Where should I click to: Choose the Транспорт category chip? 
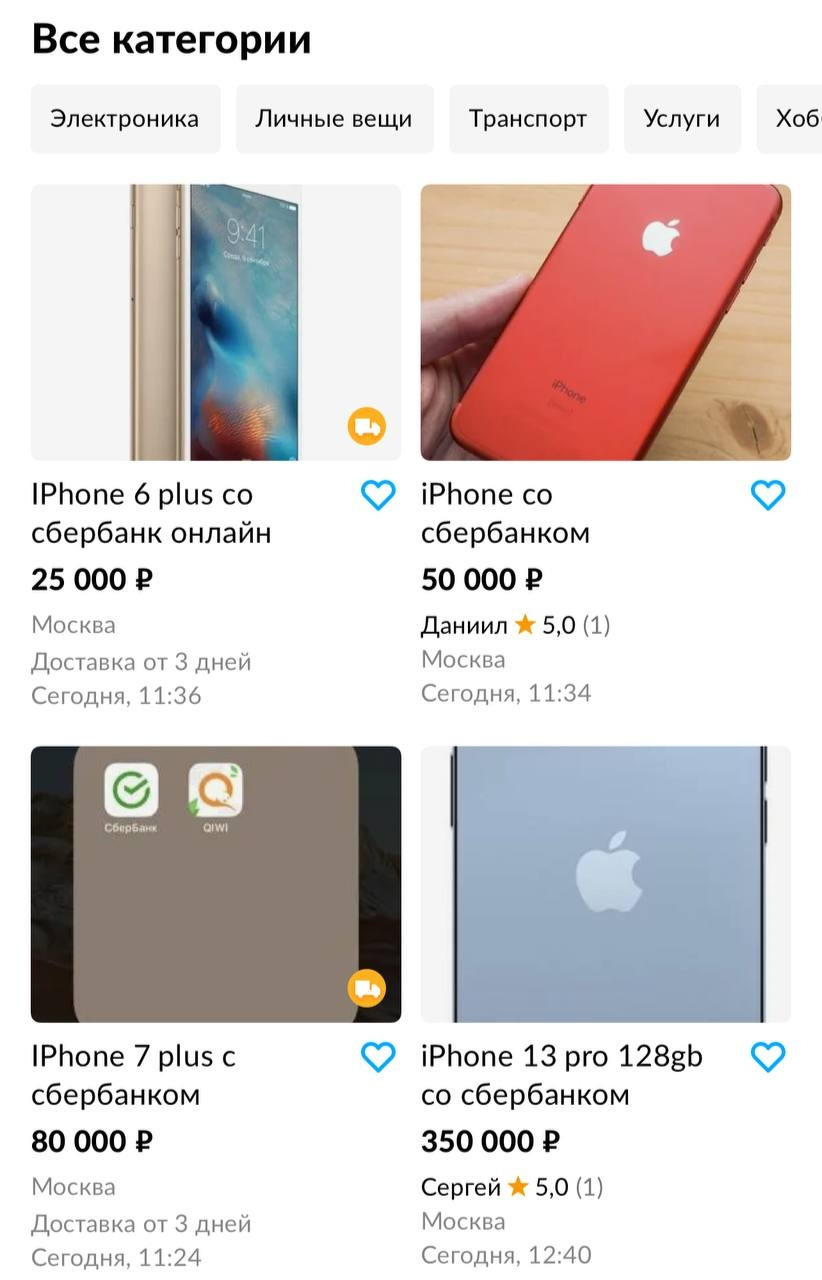pos(528,119)
